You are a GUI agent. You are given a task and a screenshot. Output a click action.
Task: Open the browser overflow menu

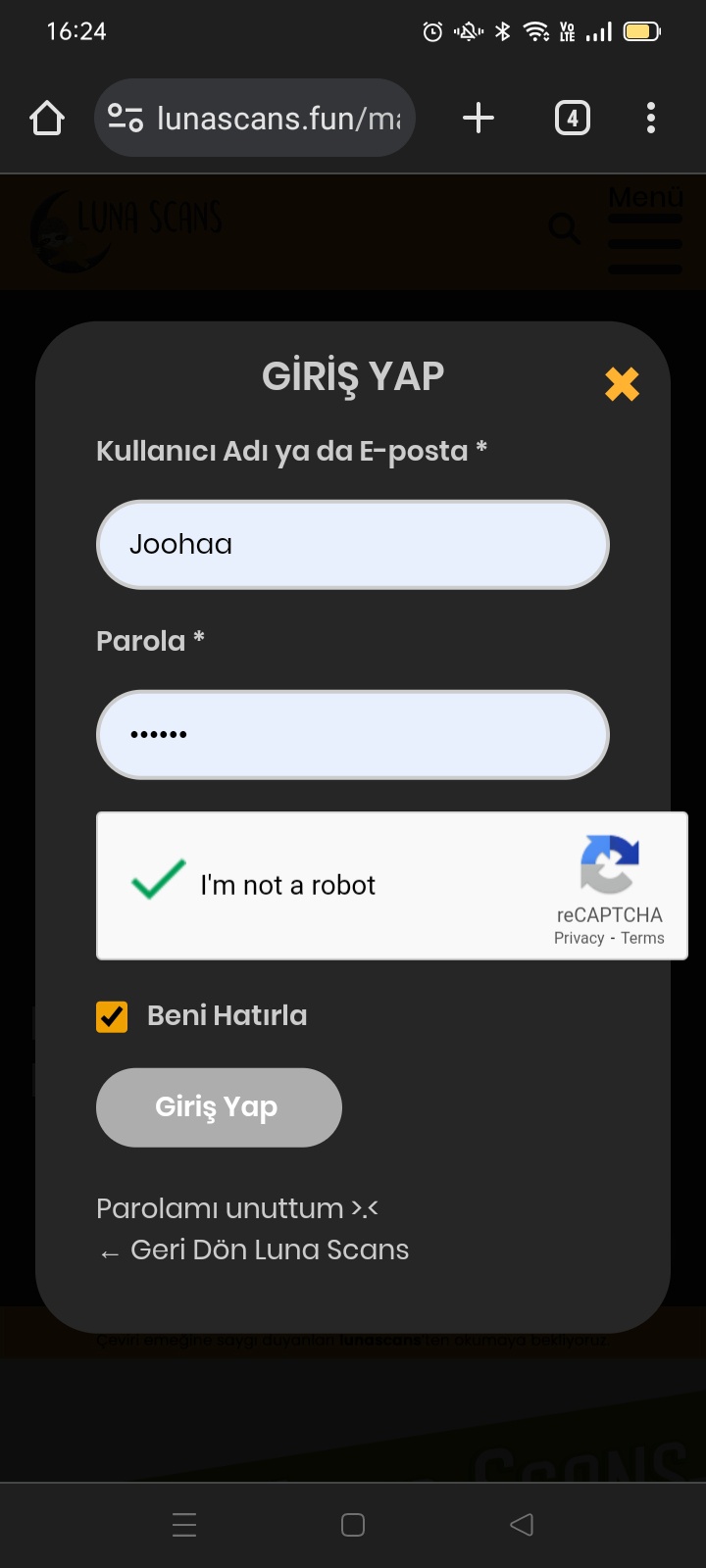(x=651, y=119)
